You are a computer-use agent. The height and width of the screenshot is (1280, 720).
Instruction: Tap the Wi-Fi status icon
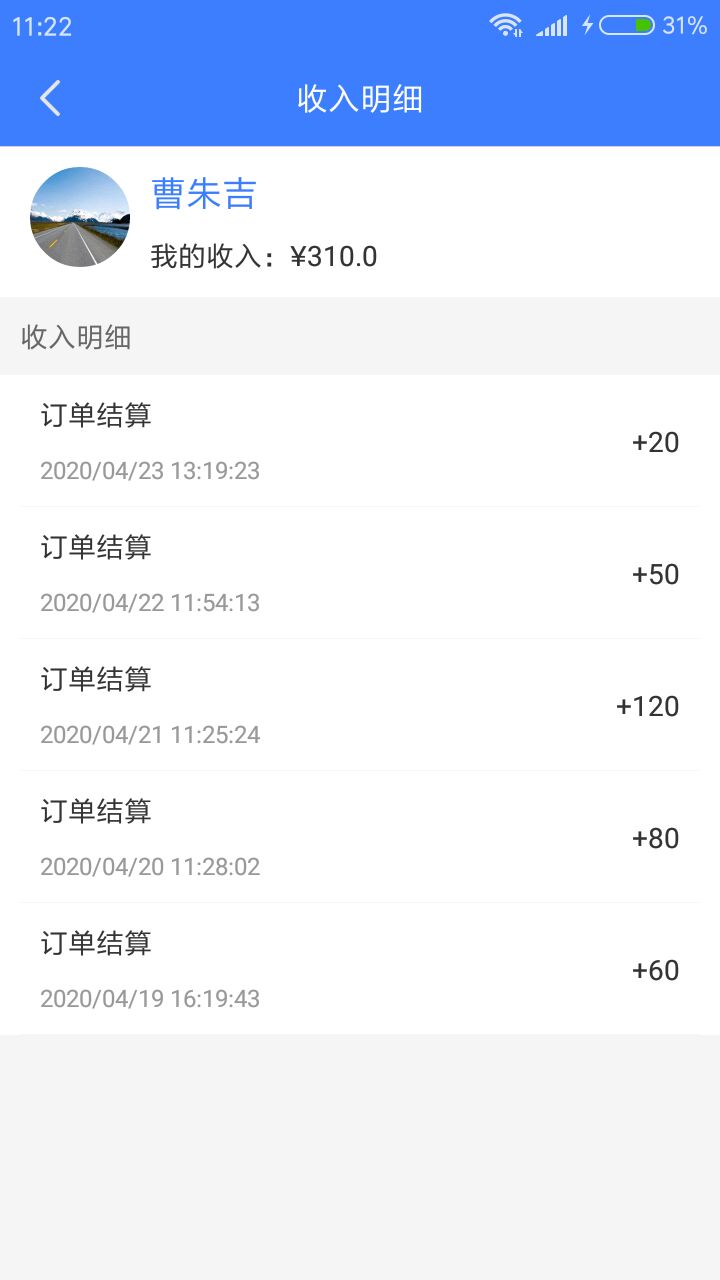click(x=504, y=24)
